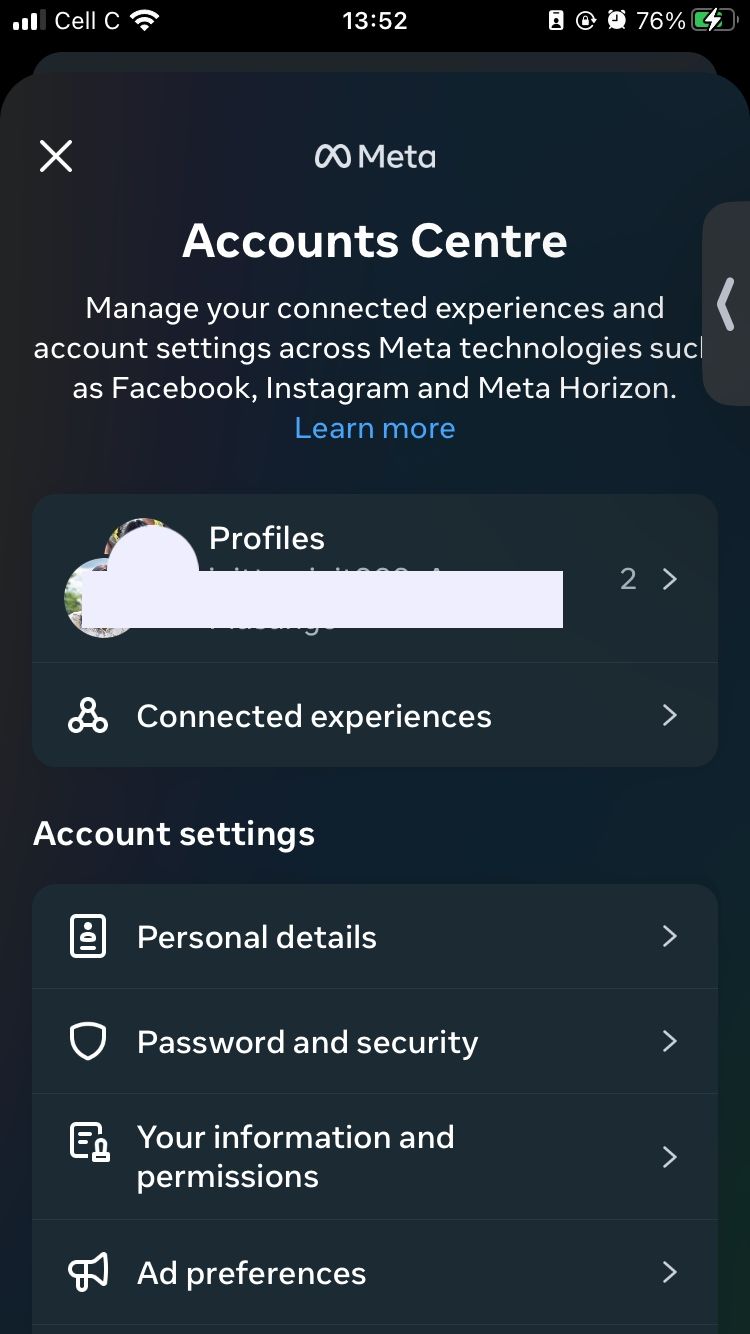
Task: Click the Password and security shield icon
Action: pos(88,1041)
